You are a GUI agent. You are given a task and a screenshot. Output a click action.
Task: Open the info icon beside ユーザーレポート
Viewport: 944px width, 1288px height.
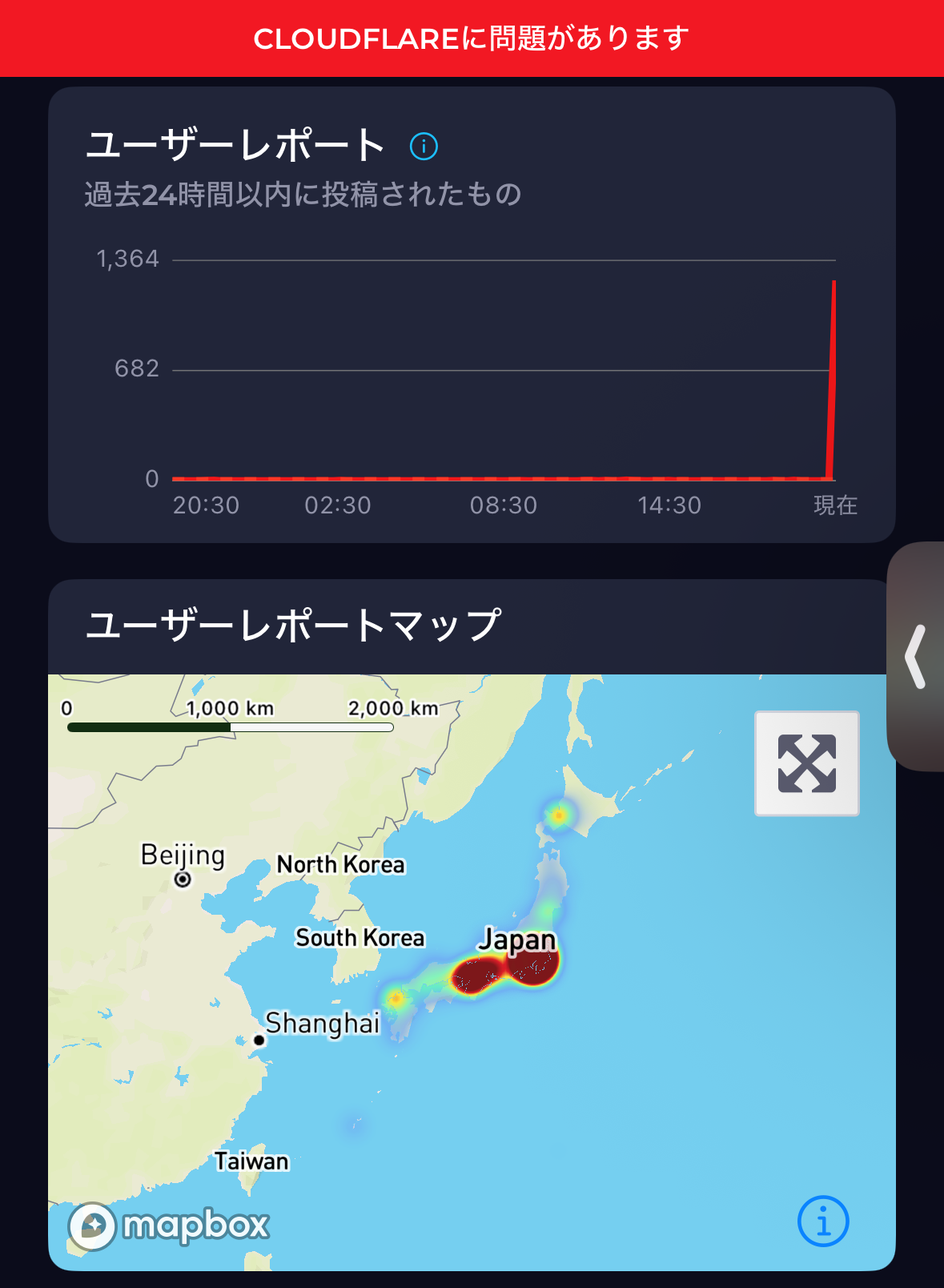tap(424, 147)
